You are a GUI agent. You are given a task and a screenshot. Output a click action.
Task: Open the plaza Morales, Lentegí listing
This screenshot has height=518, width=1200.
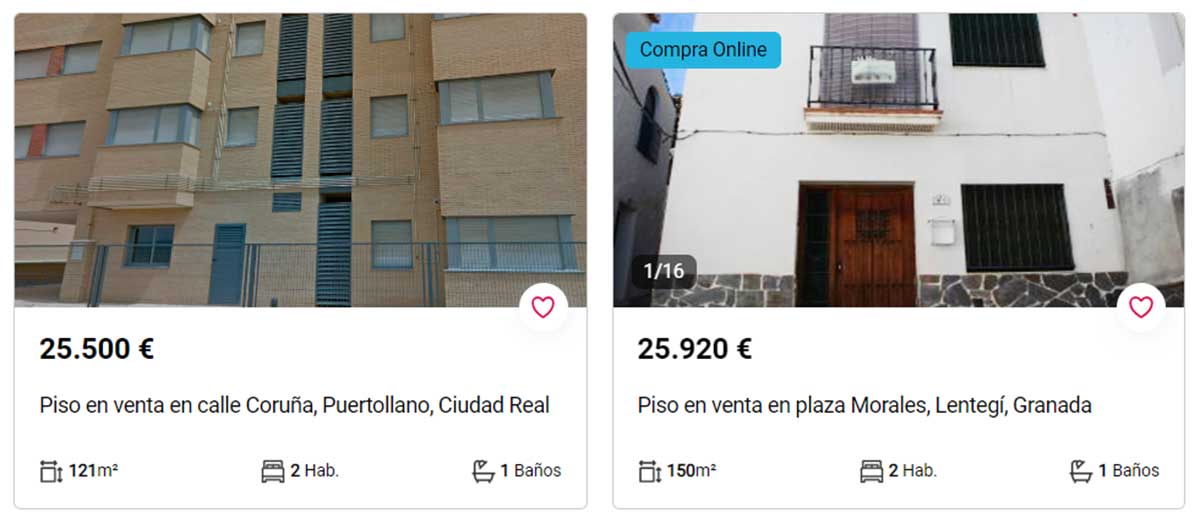coord(864,406)
